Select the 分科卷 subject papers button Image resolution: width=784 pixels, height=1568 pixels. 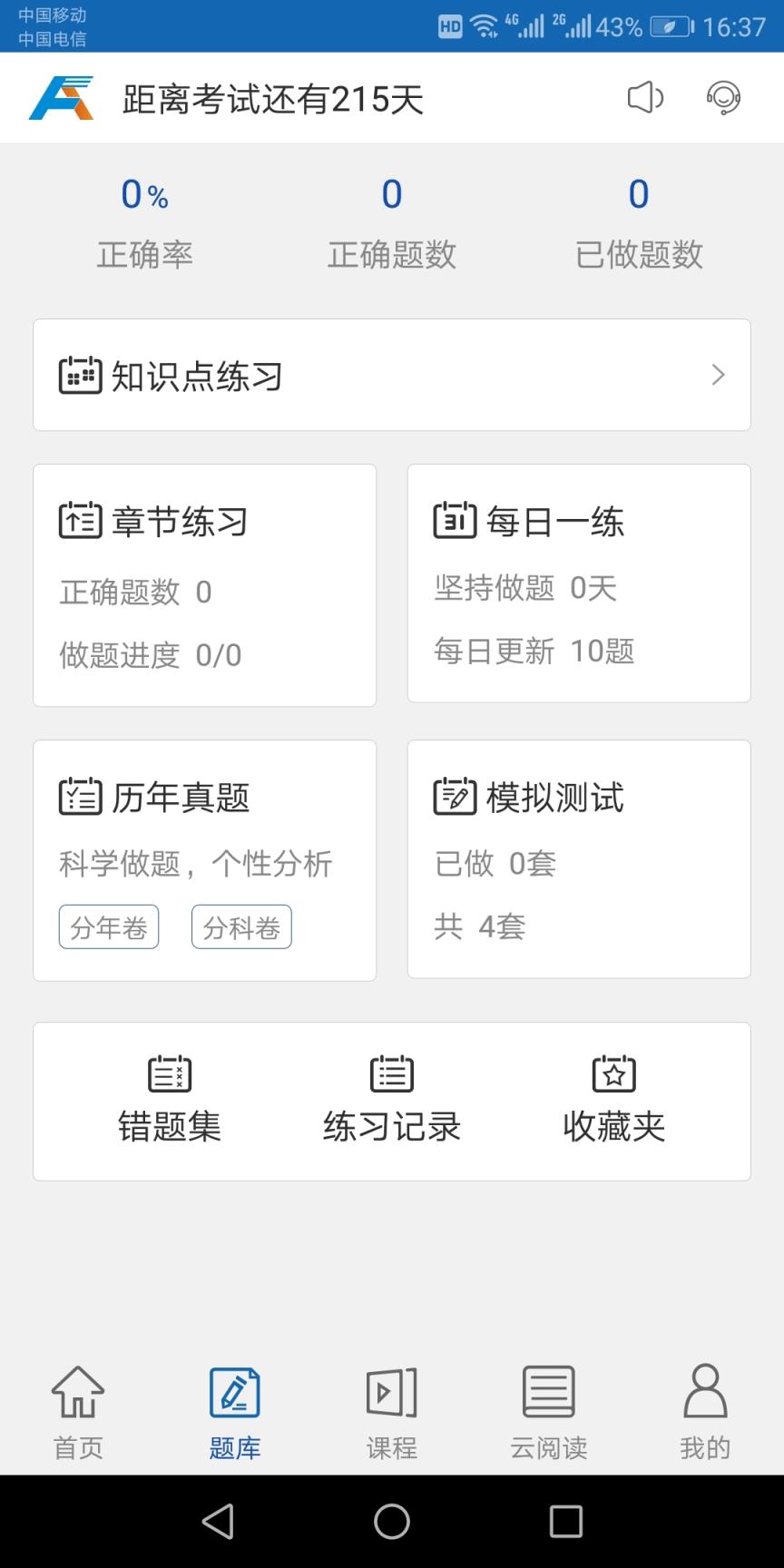(x=241, y=926)
